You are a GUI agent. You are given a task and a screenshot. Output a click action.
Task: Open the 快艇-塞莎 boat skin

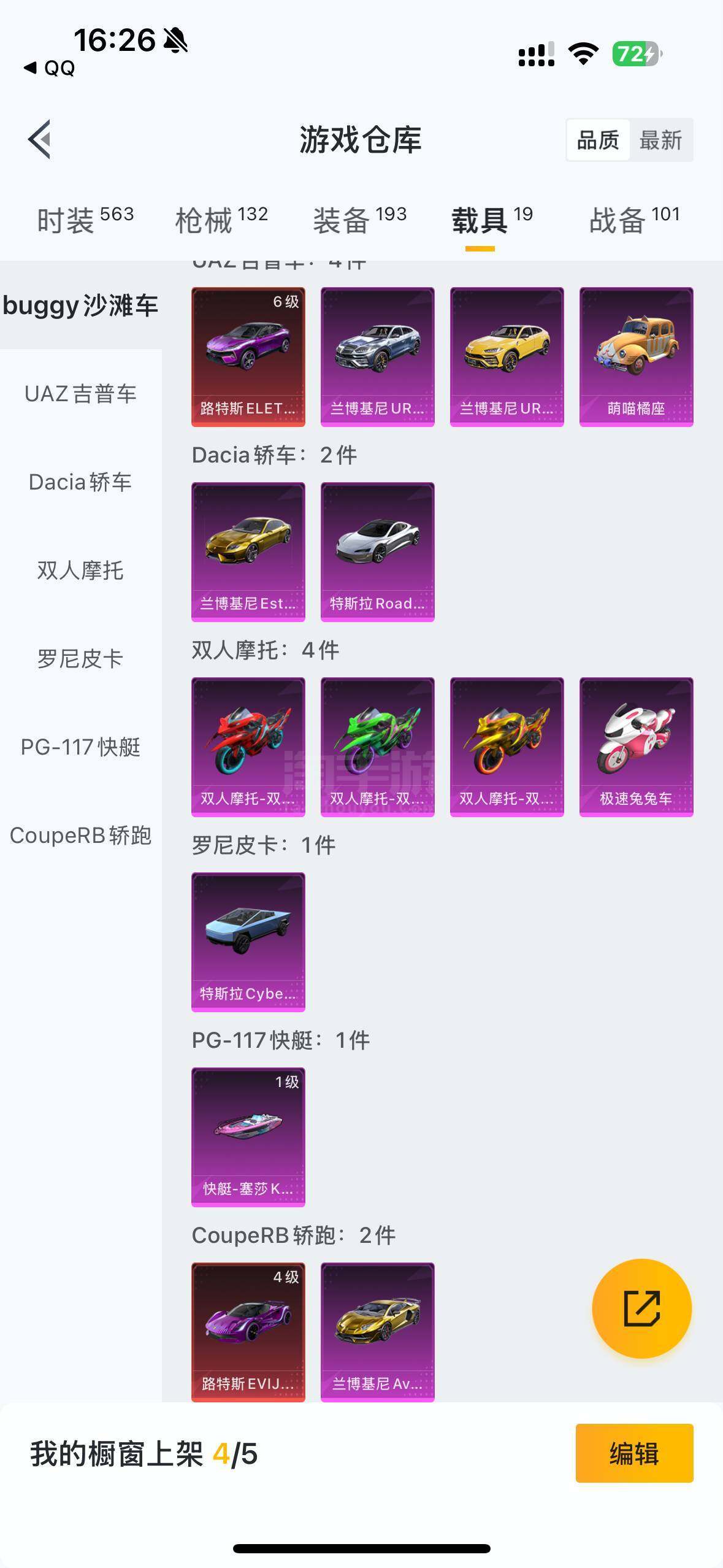pyautogui.click(x=248, y=1137)
